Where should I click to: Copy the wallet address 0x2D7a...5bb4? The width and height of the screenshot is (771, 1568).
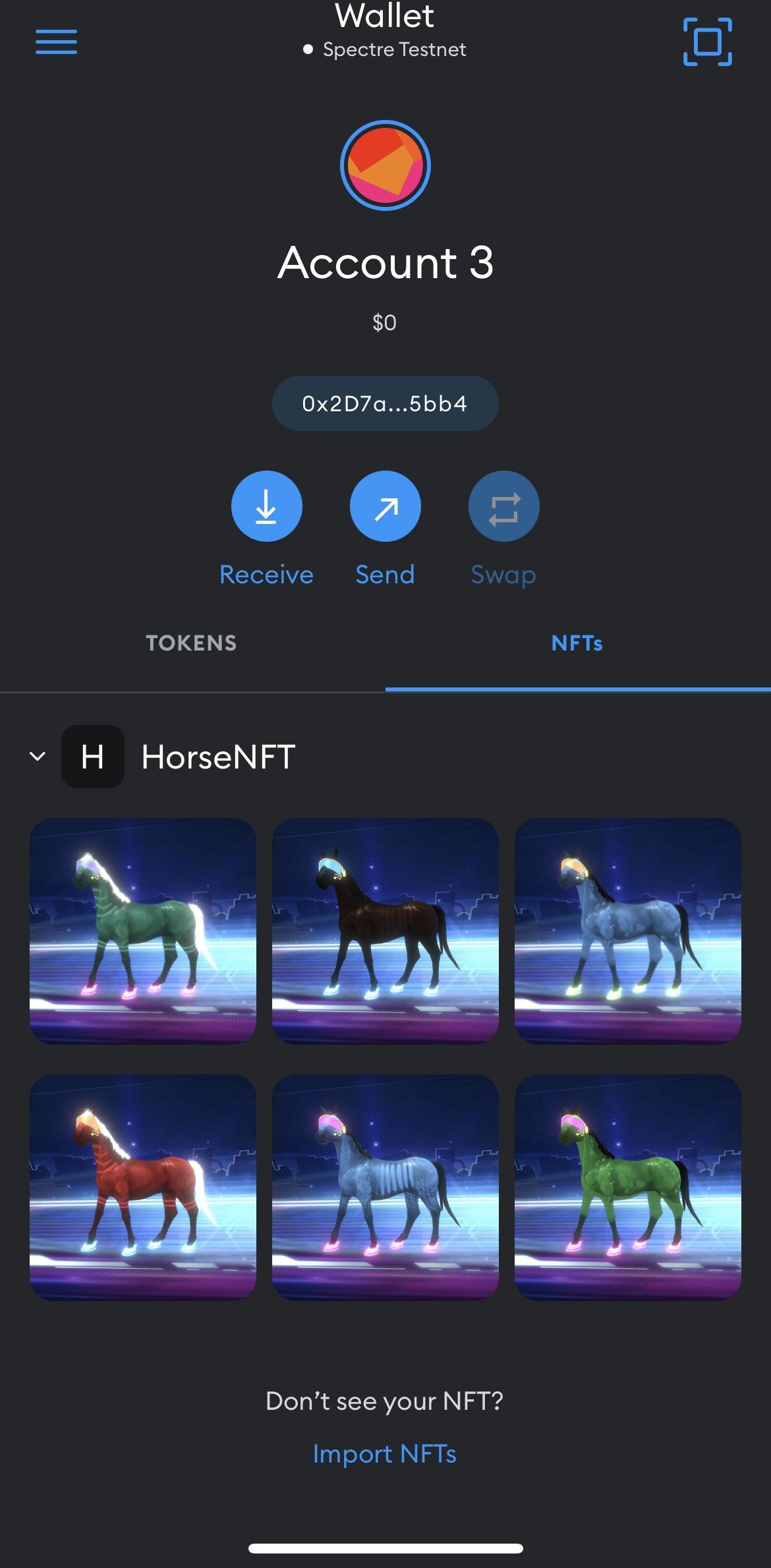point(385,403)
